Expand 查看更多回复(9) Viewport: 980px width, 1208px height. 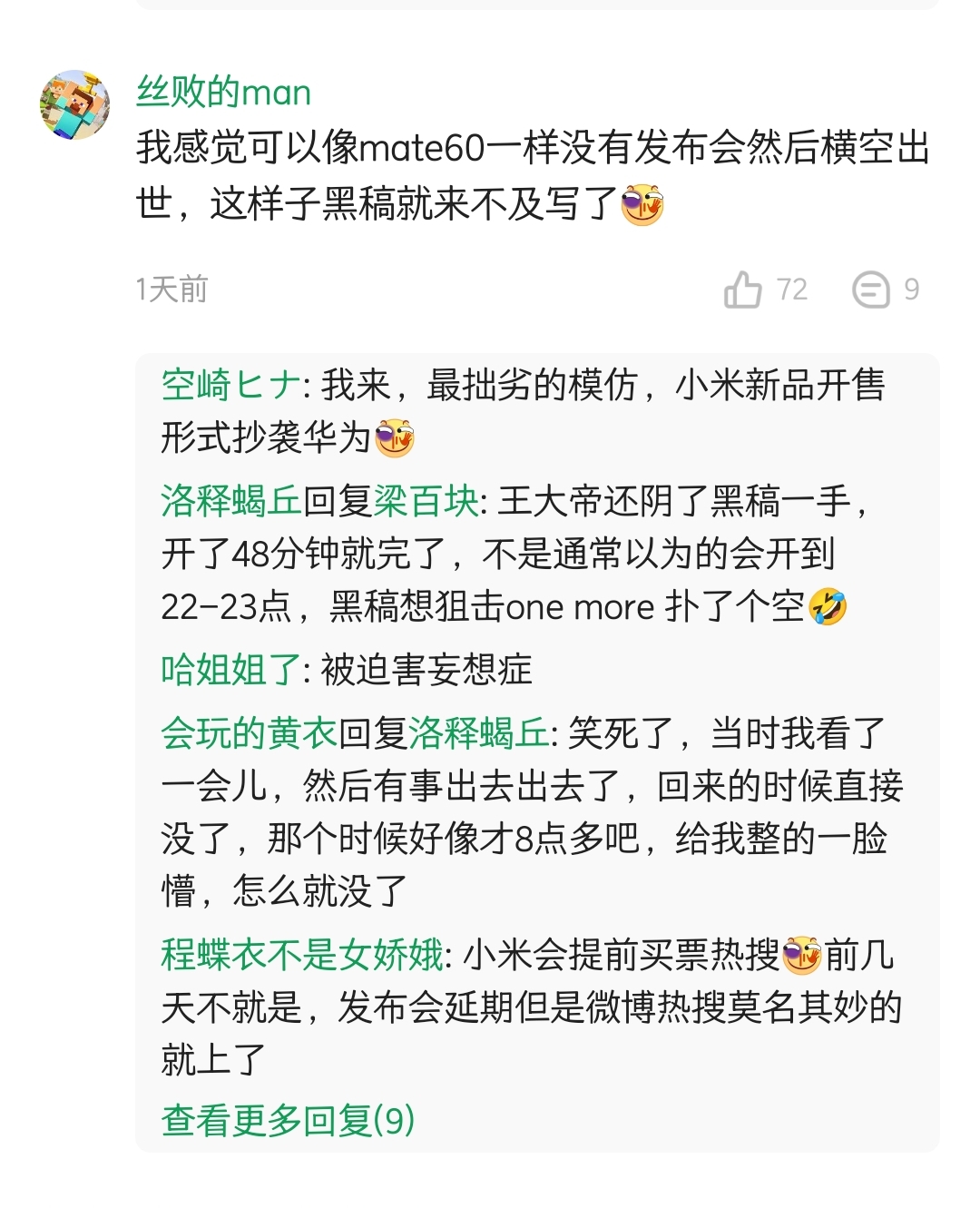pyautogui.click(x=288, y=1121)
